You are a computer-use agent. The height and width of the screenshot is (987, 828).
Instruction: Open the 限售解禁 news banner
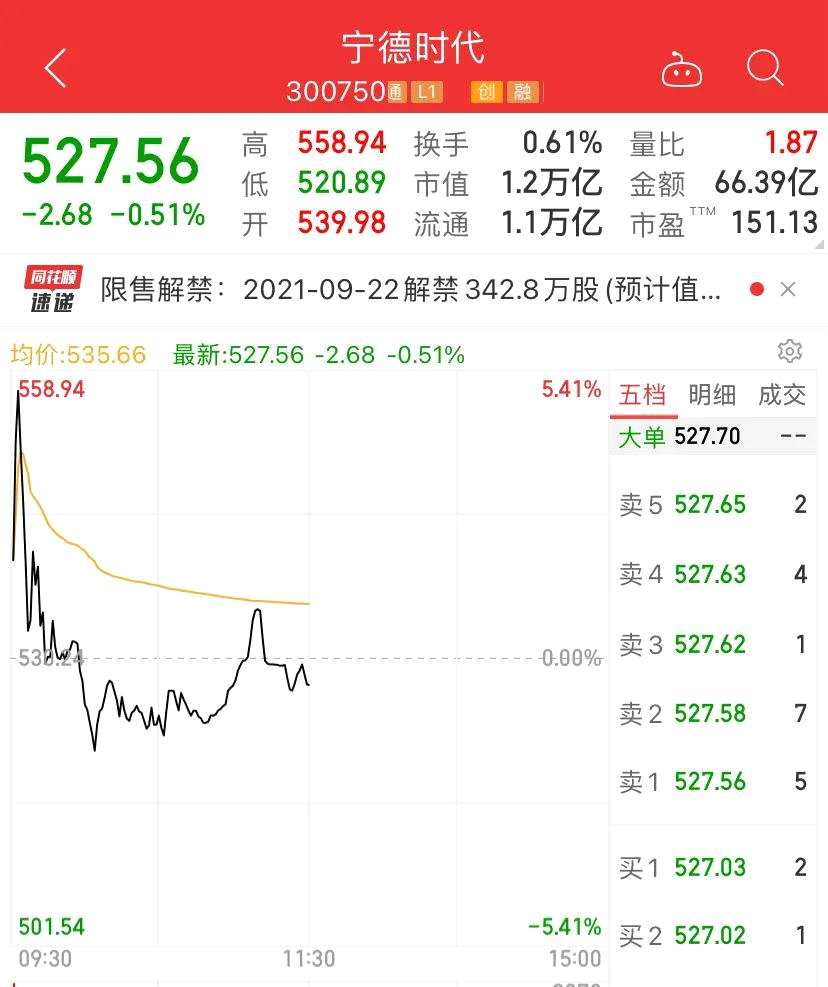[410, 290]
